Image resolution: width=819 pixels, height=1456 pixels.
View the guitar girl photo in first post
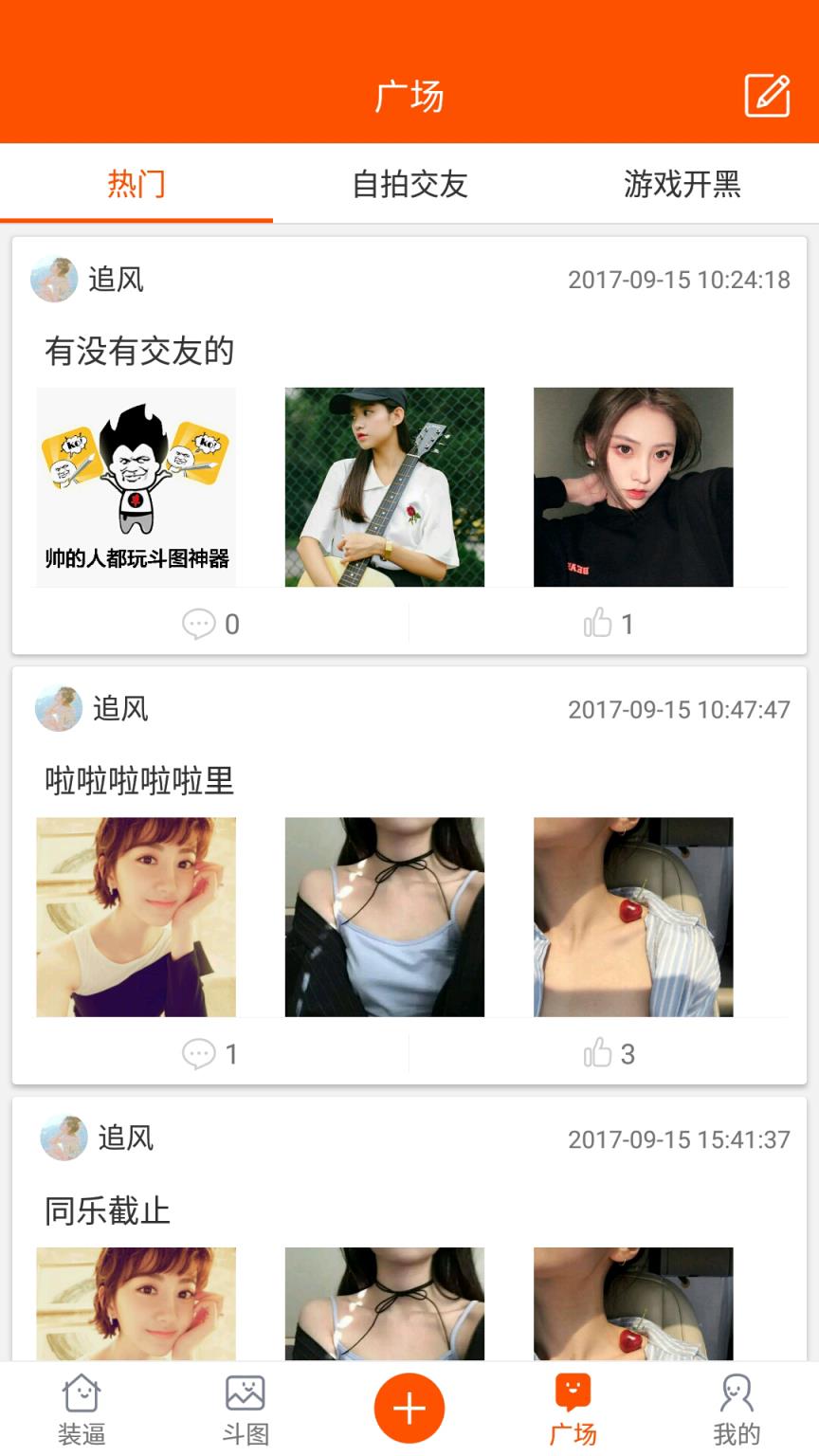coord(384,485)
